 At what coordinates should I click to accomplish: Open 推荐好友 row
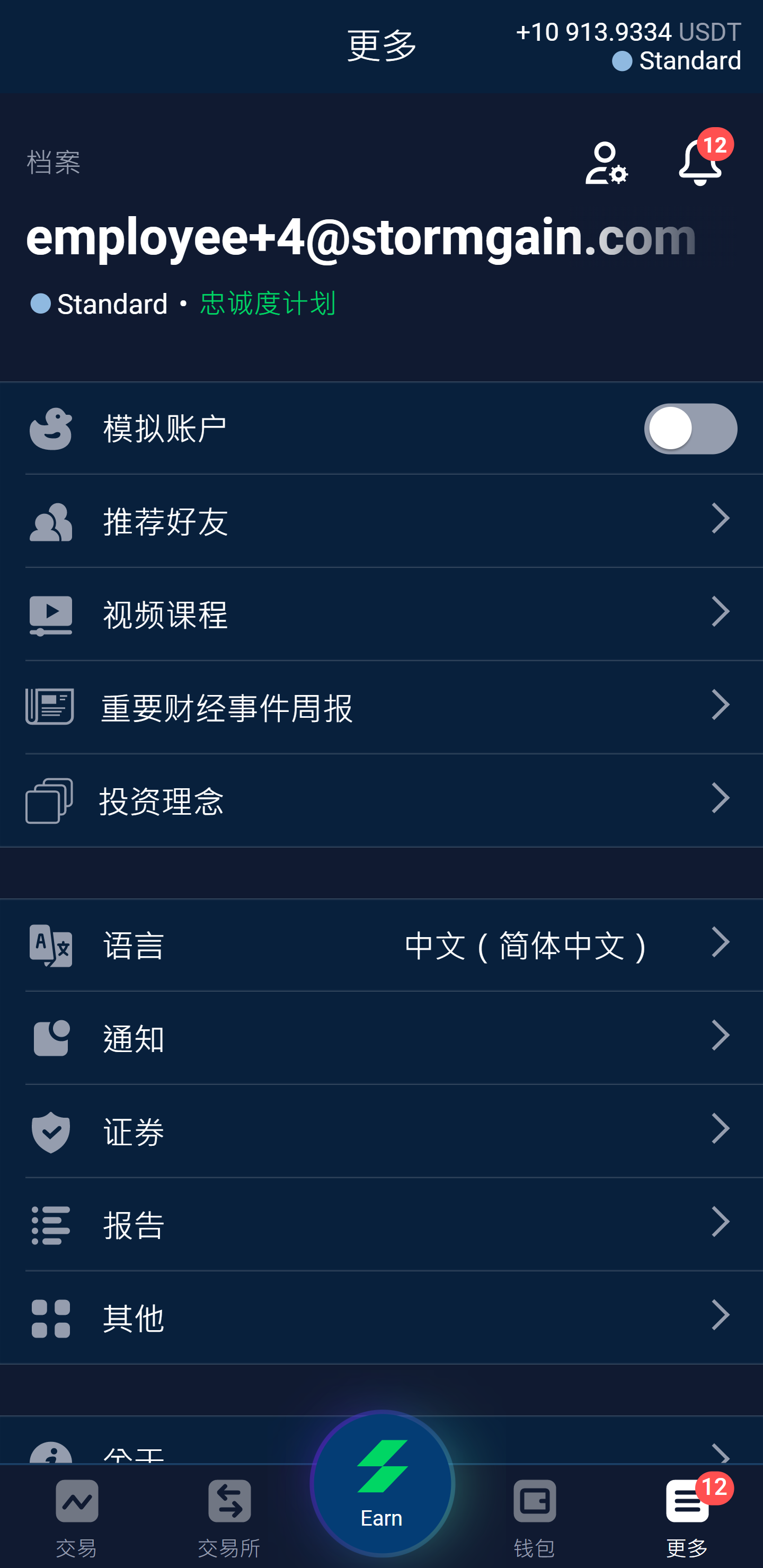381,521
